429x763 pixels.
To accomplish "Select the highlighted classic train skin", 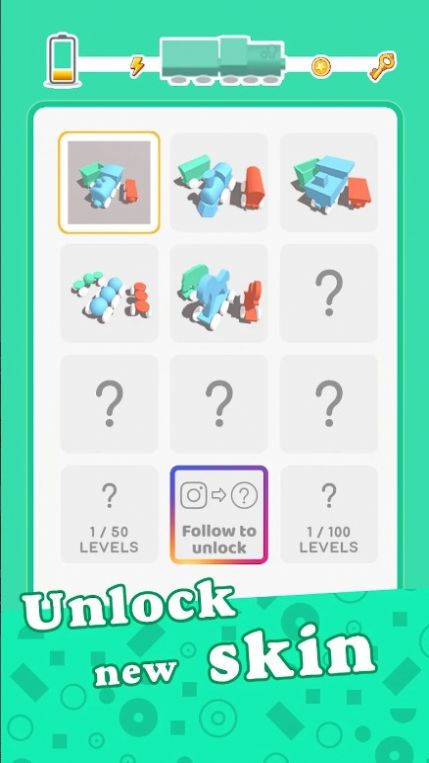I will point(109,182).
